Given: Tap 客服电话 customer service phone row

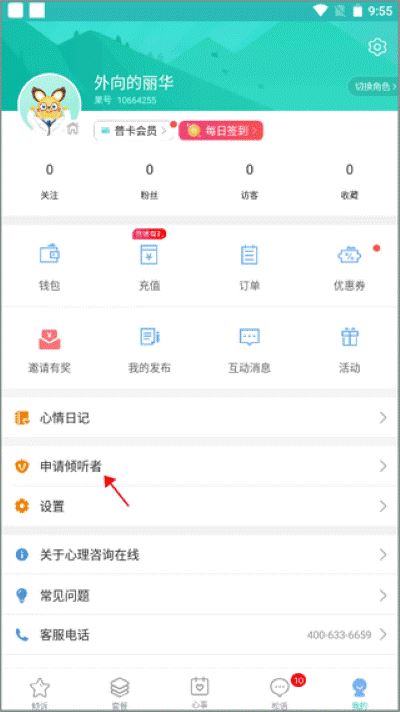Looking at the screenshot, I should pos(200,635).
